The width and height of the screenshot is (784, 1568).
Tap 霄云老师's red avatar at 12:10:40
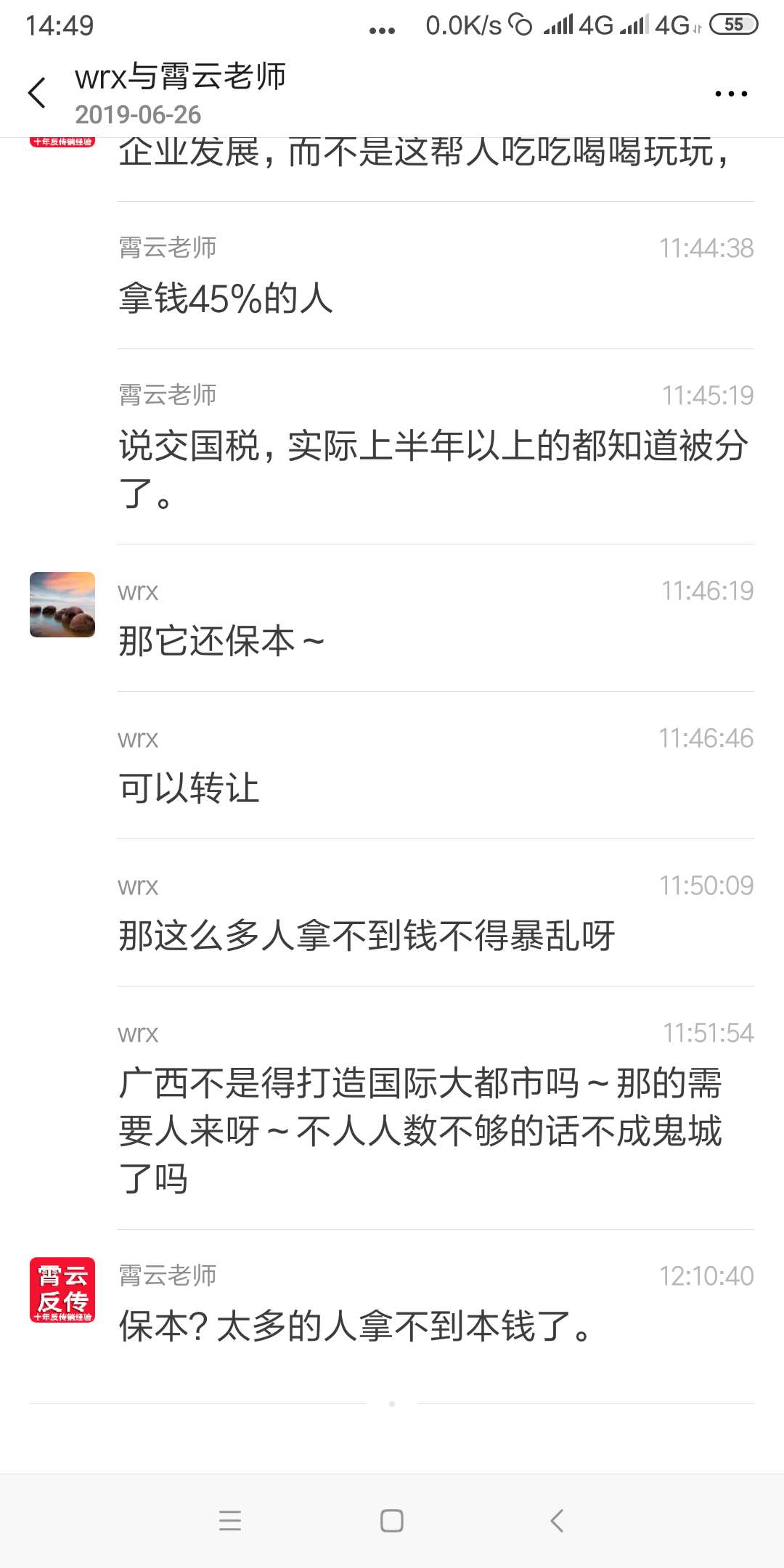62,1290
